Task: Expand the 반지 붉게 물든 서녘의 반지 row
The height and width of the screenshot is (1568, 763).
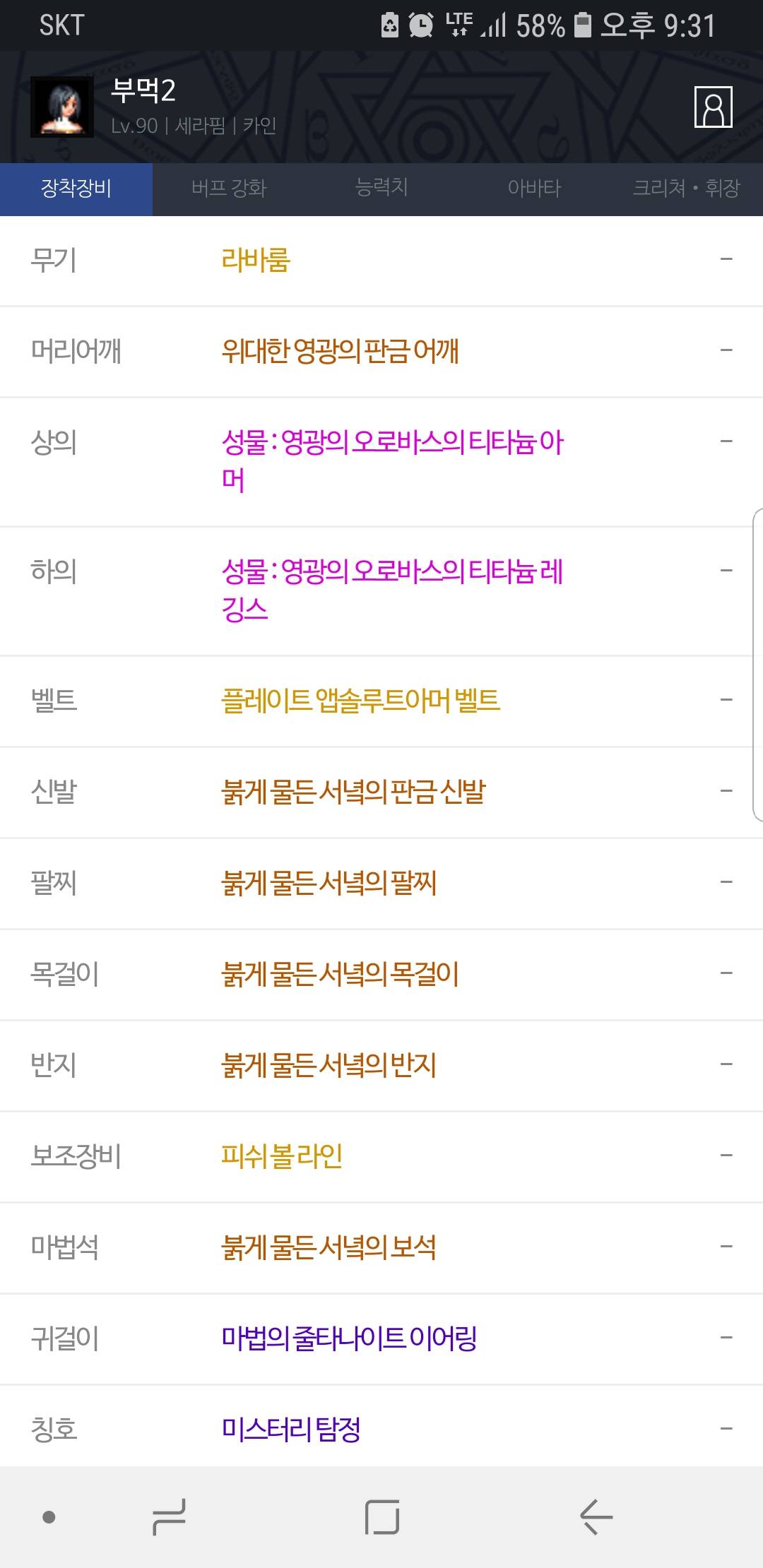Action: point(726,1065)
